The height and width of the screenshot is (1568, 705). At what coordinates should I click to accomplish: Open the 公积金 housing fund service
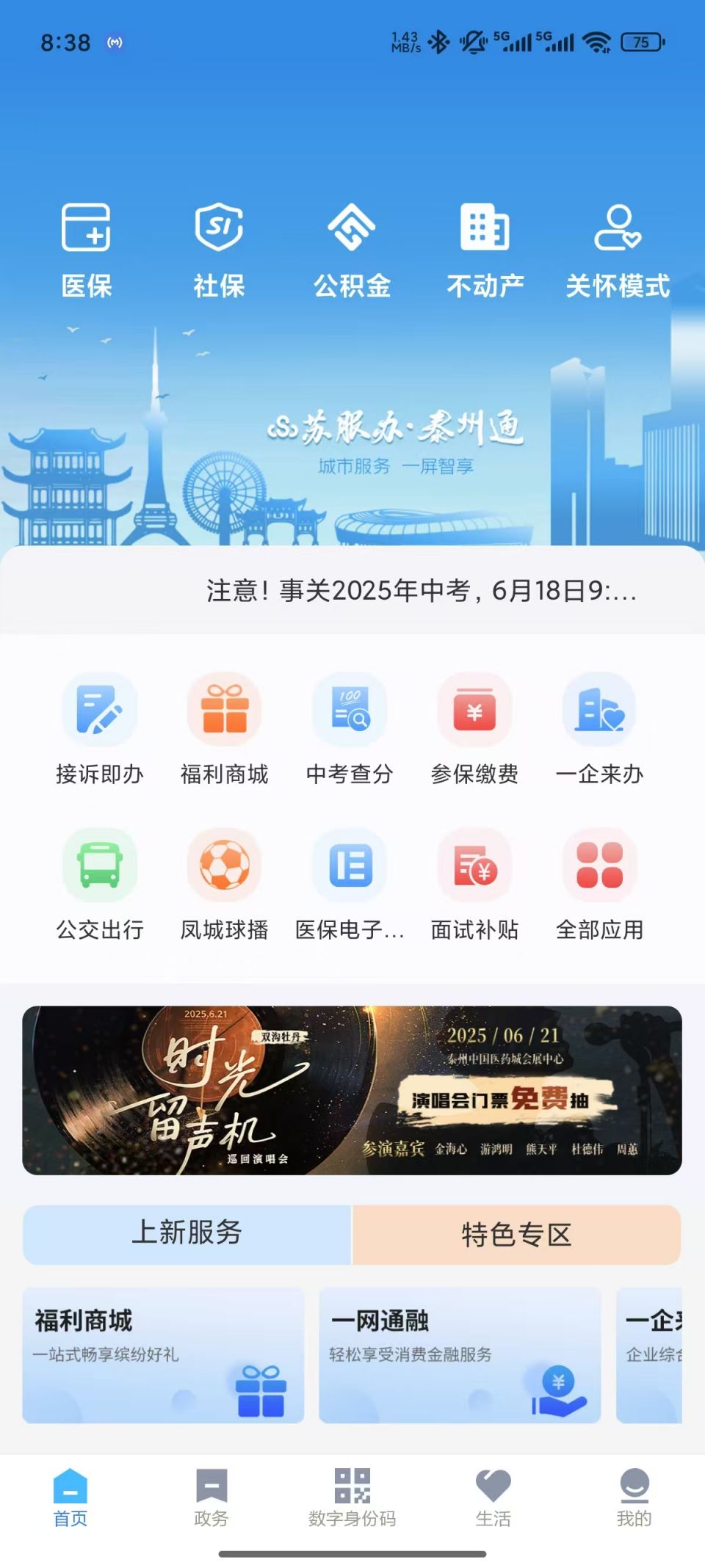(352, 250)
